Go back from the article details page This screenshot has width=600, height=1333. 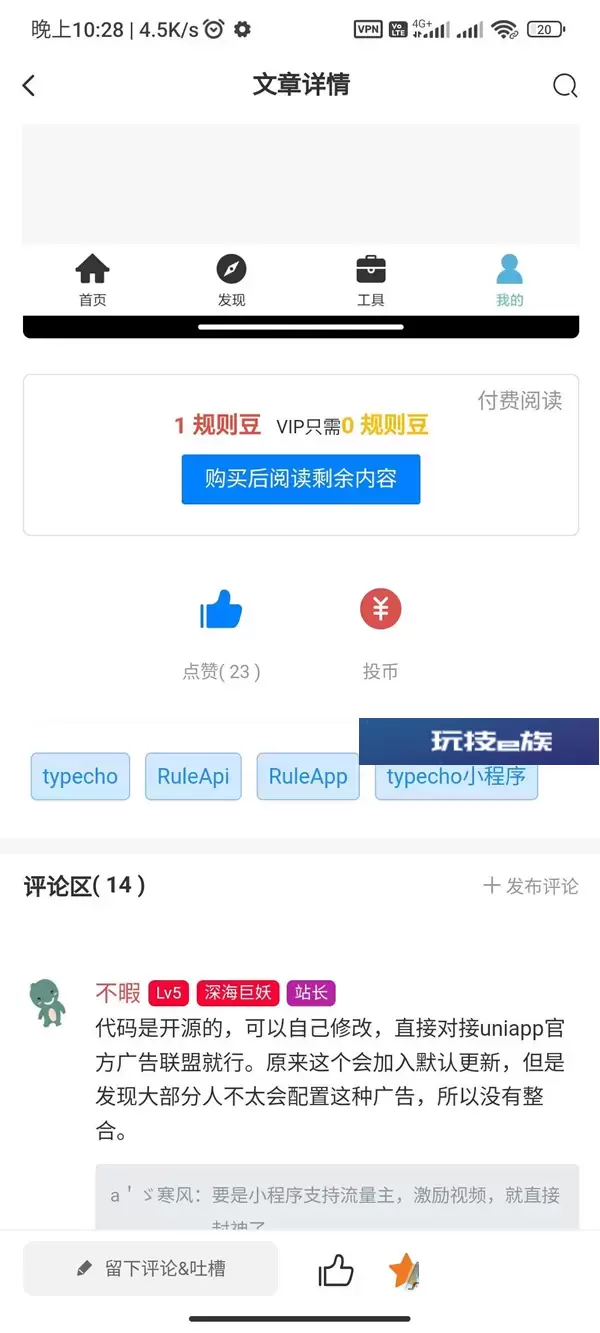(x=29, y=86)
